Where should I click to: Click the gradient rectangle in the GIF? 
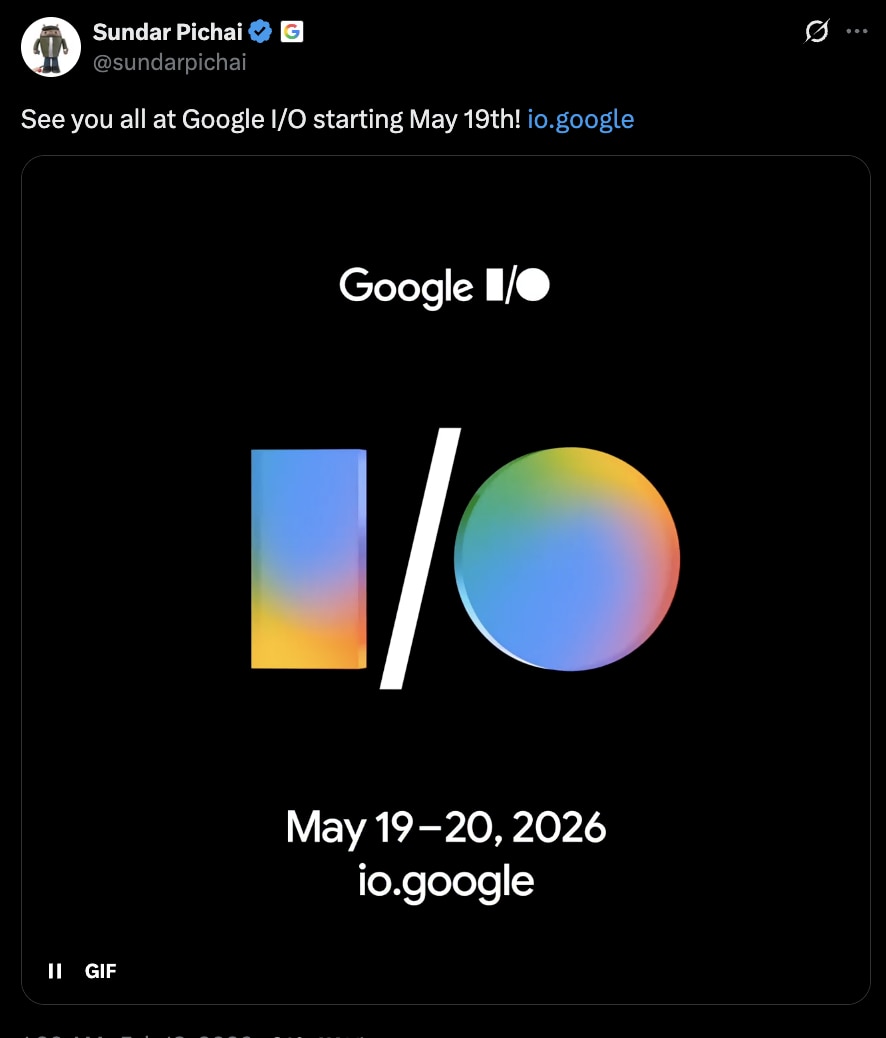pyautogui.click(x=307, y=558)
